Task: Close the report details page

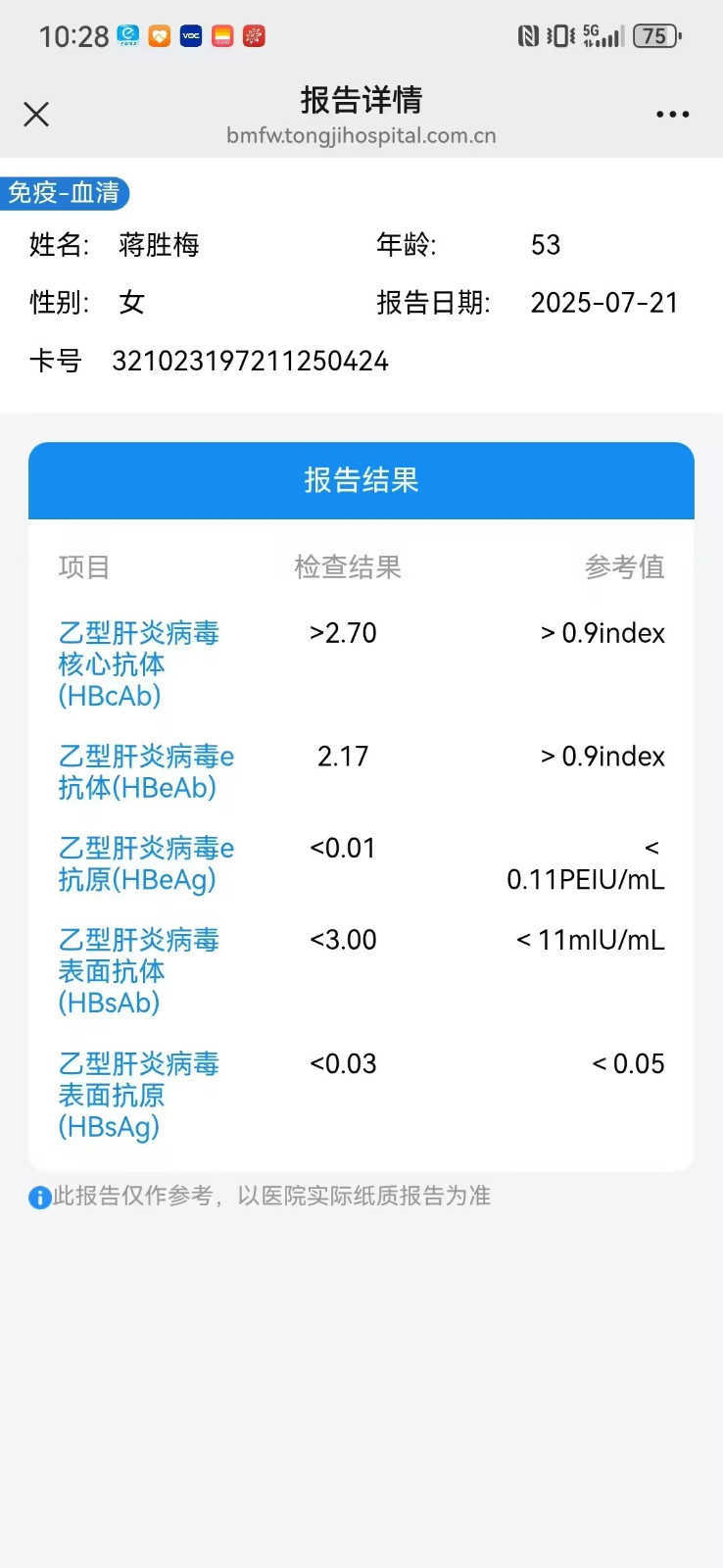Action: tap(36, 115)
